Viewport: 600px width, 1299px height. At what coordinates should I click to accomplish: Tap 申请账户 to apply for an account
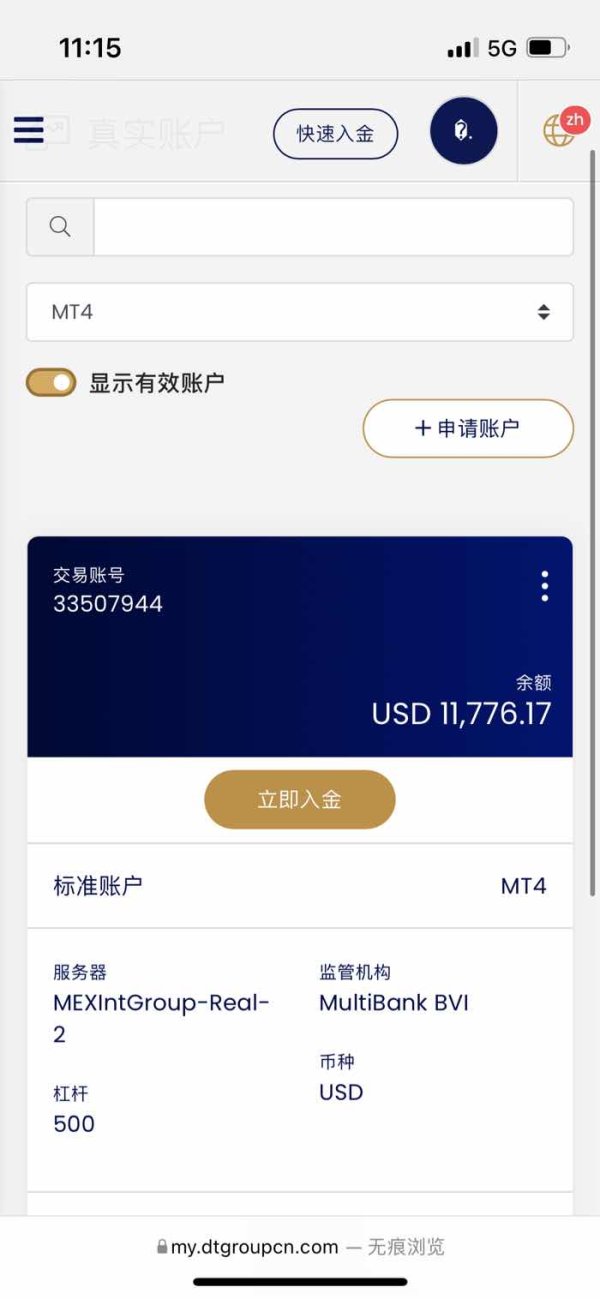[468, 429]
